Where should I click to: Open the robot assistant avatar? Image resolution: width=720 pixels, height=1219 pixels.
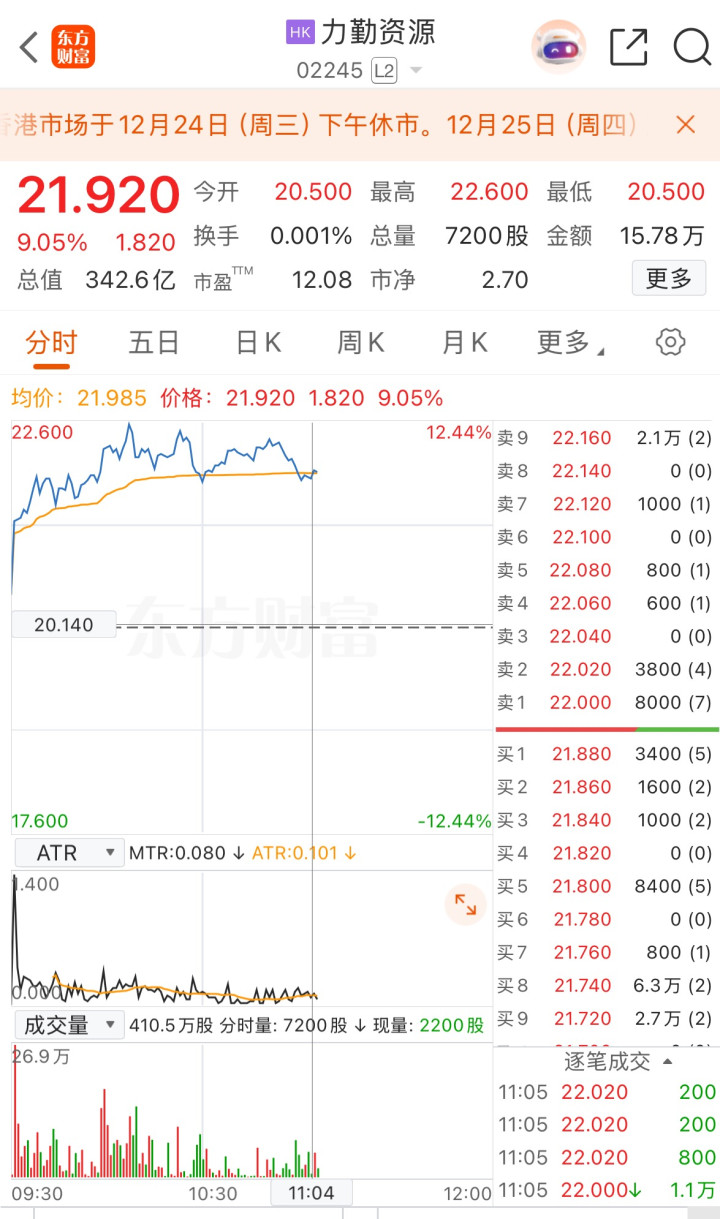tap(558, 47)
